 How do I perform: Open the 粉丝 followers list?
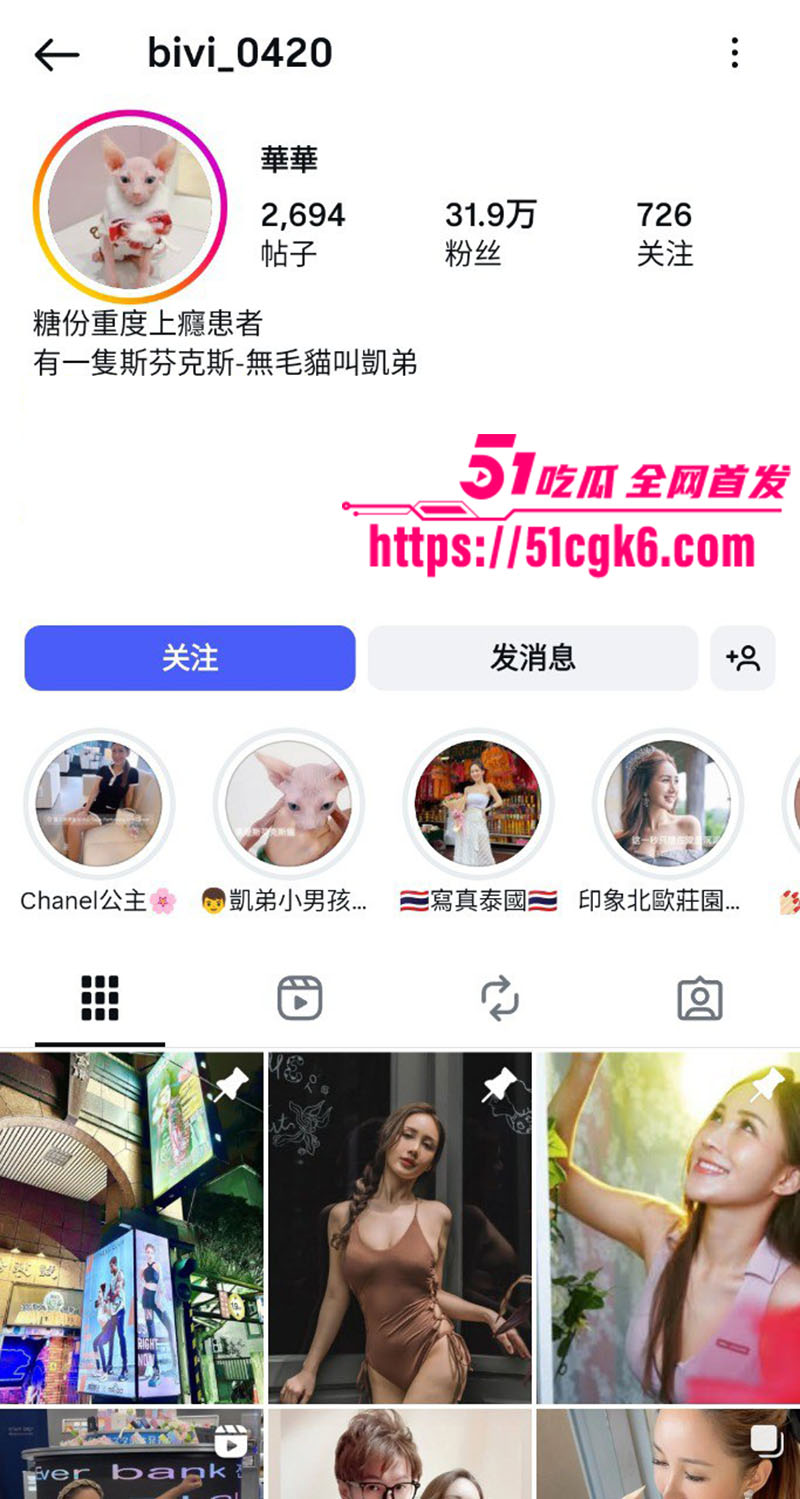(x=489, y=232)
